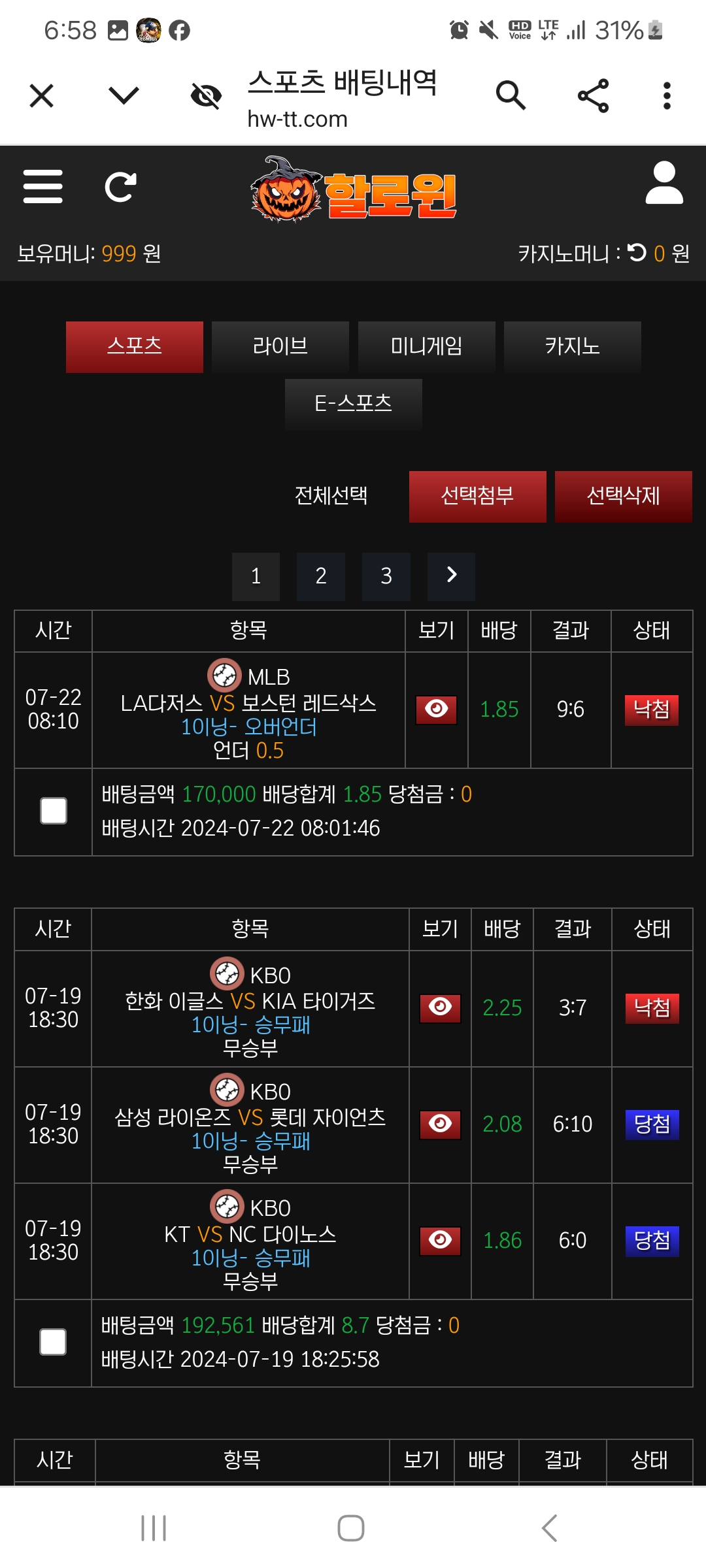Close the browser tab with X
Viewport: 706px width, 1568px height.
click(42, 96)
